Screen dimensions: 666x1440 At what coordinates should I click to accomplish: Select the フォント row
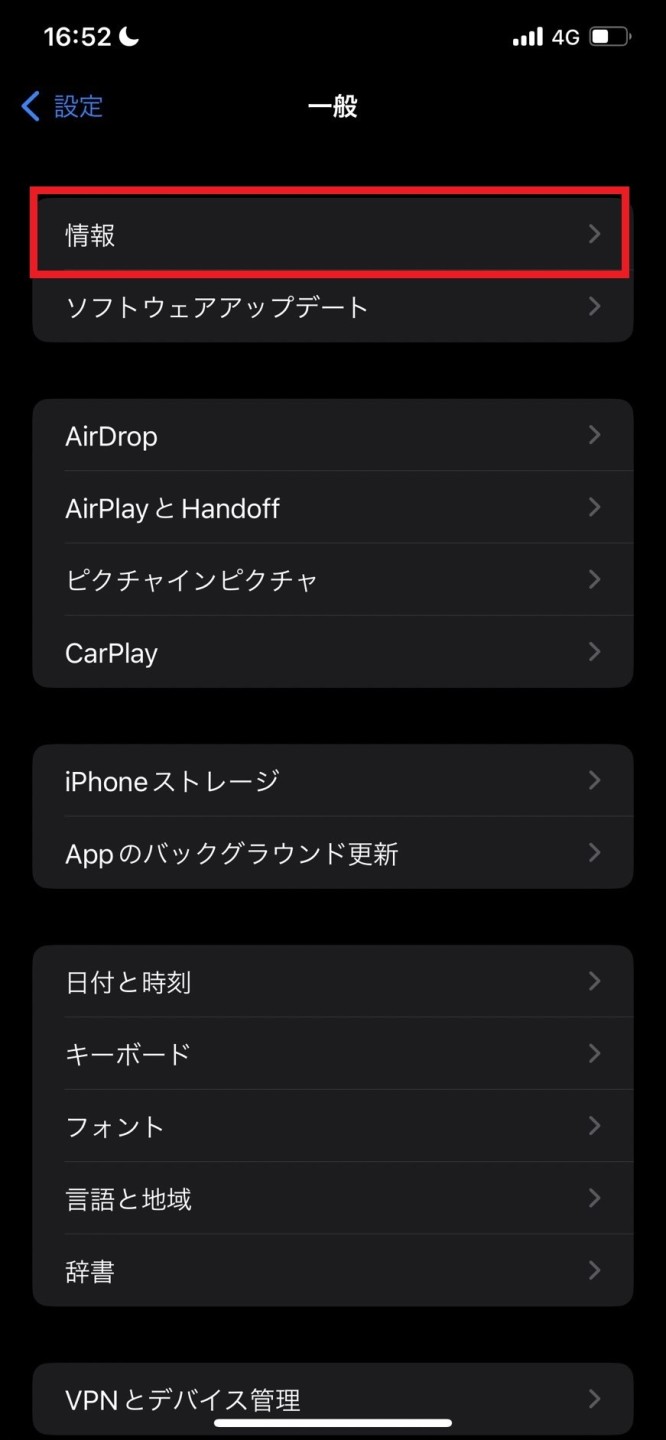click(332, 1126)
